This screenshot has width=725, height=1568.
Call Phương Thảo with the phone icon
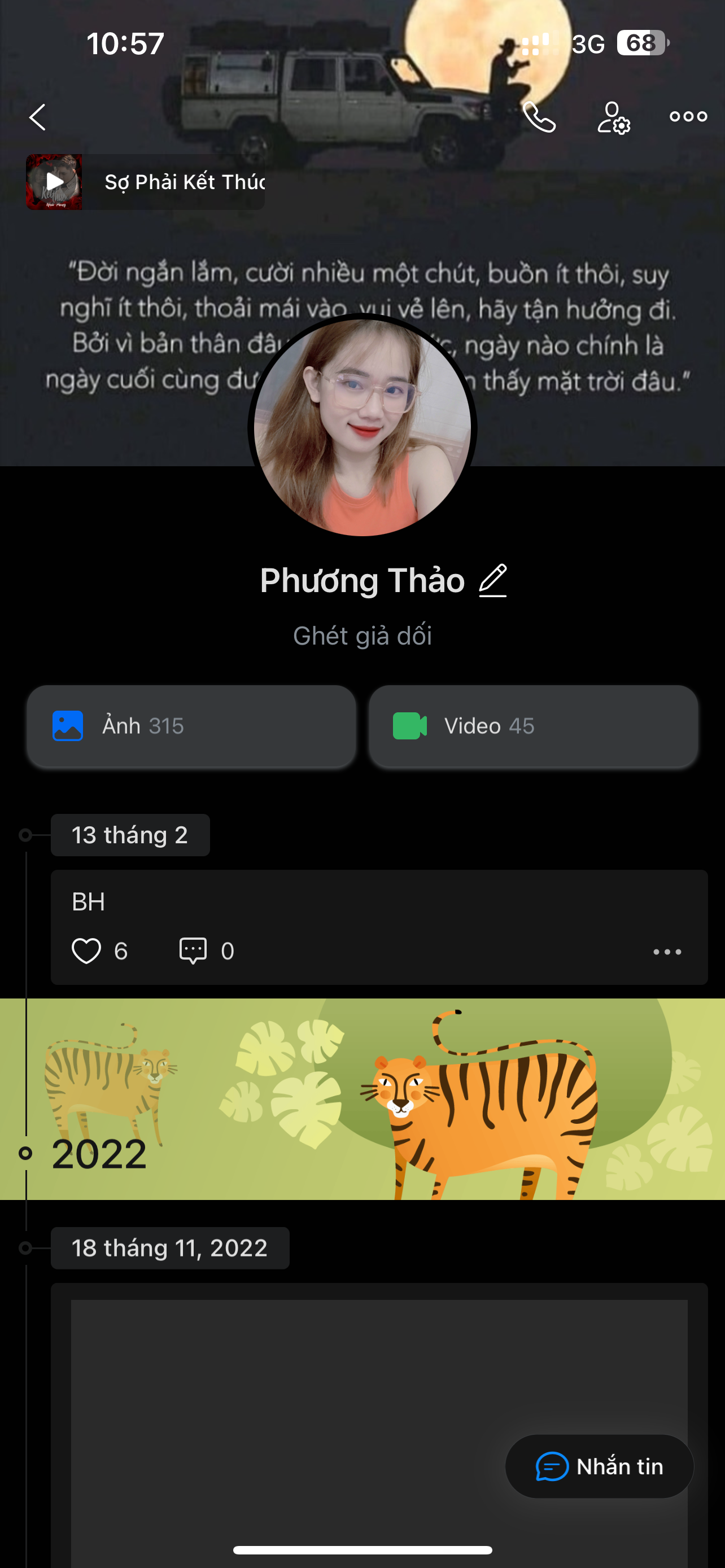[x=539, y=117]
